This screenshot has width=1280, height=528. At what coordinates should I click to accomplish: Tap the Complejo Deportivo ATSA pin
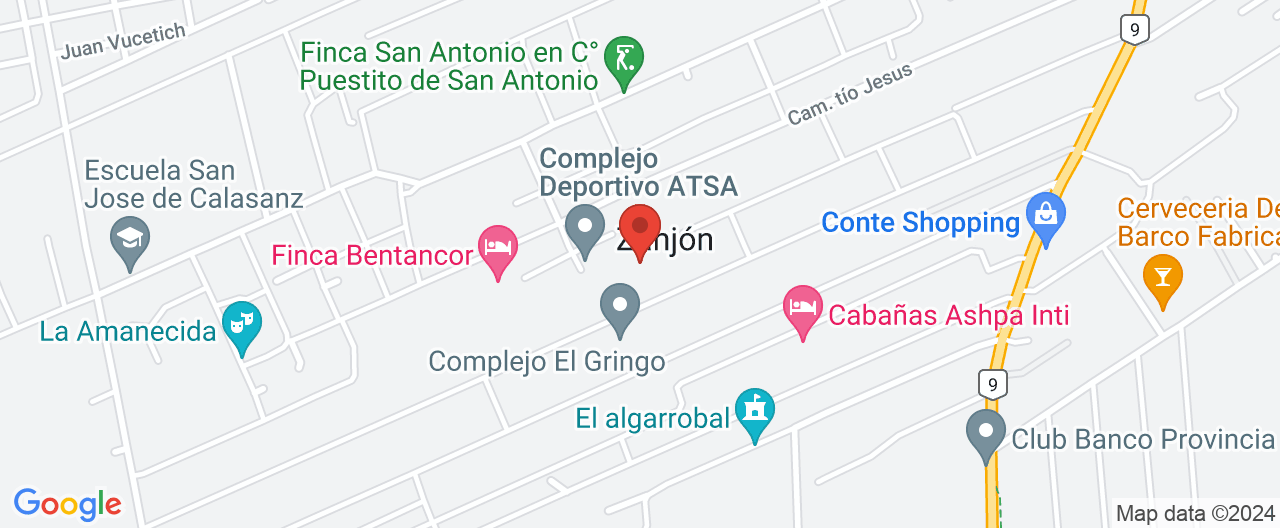click(585, 228)
